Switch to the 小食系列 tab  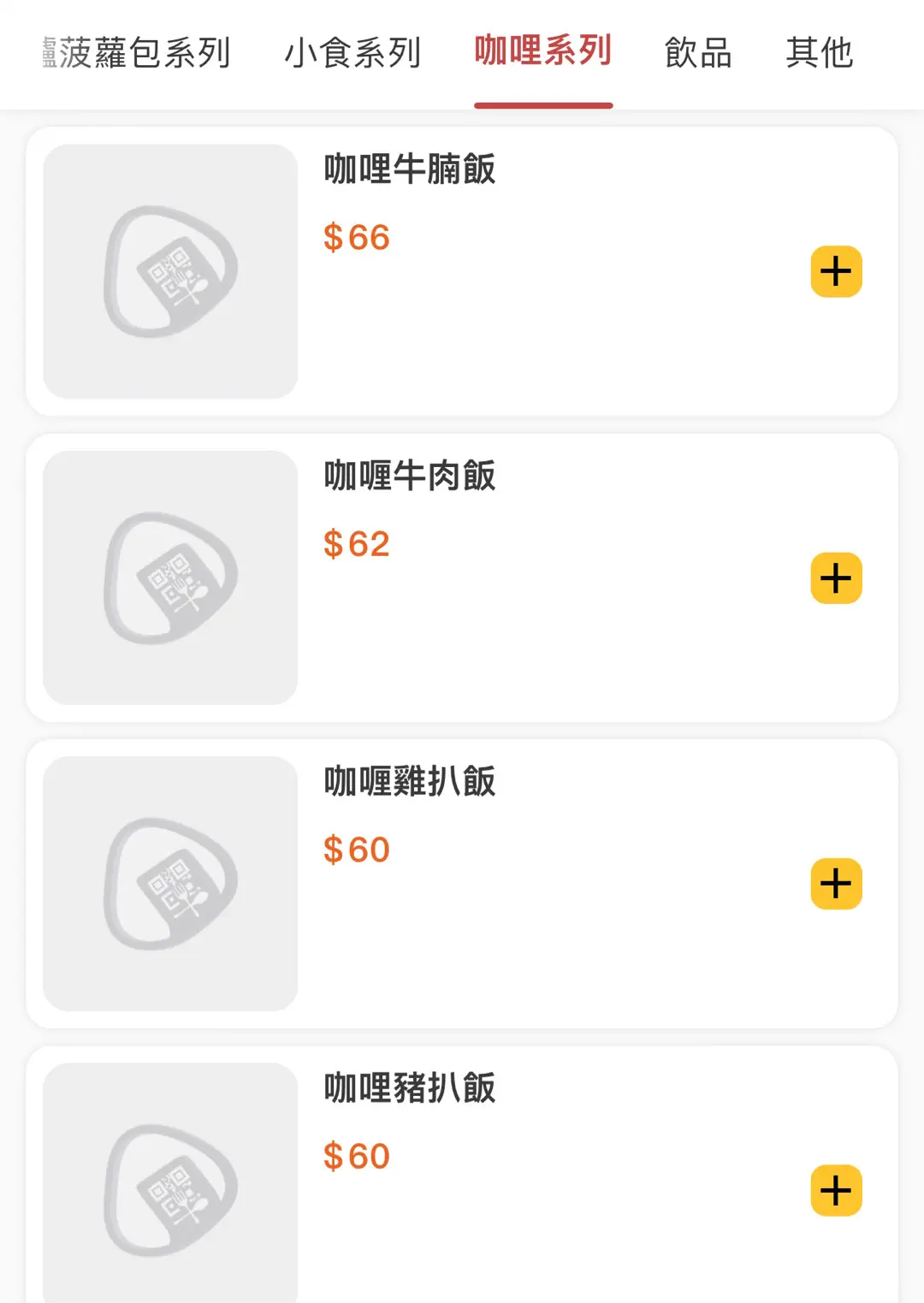coord(352,53)
